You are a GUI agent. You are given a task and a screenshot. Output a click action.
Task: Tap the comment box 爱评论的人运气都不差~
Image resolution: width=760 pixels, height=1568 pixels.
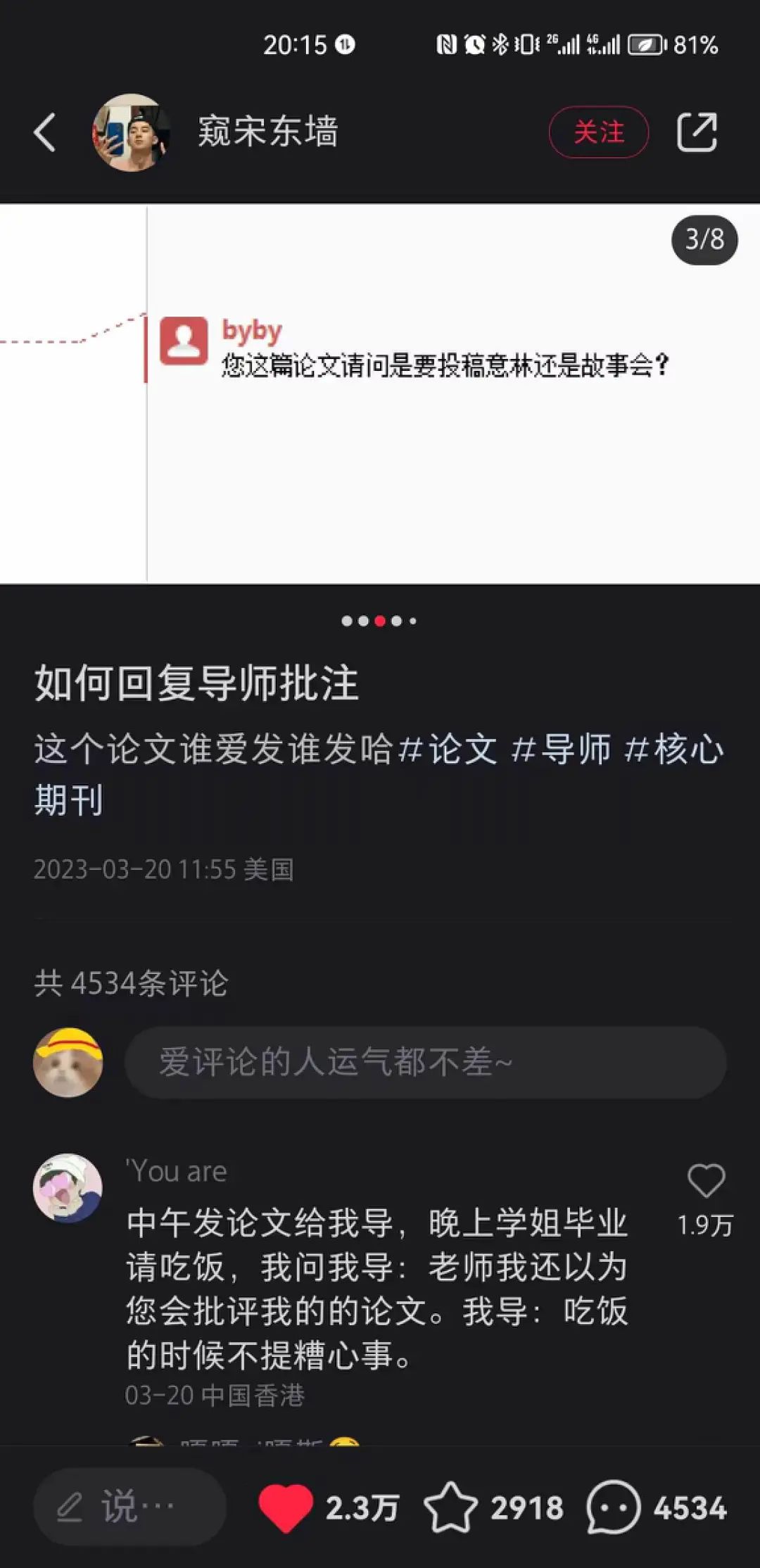425,1062
